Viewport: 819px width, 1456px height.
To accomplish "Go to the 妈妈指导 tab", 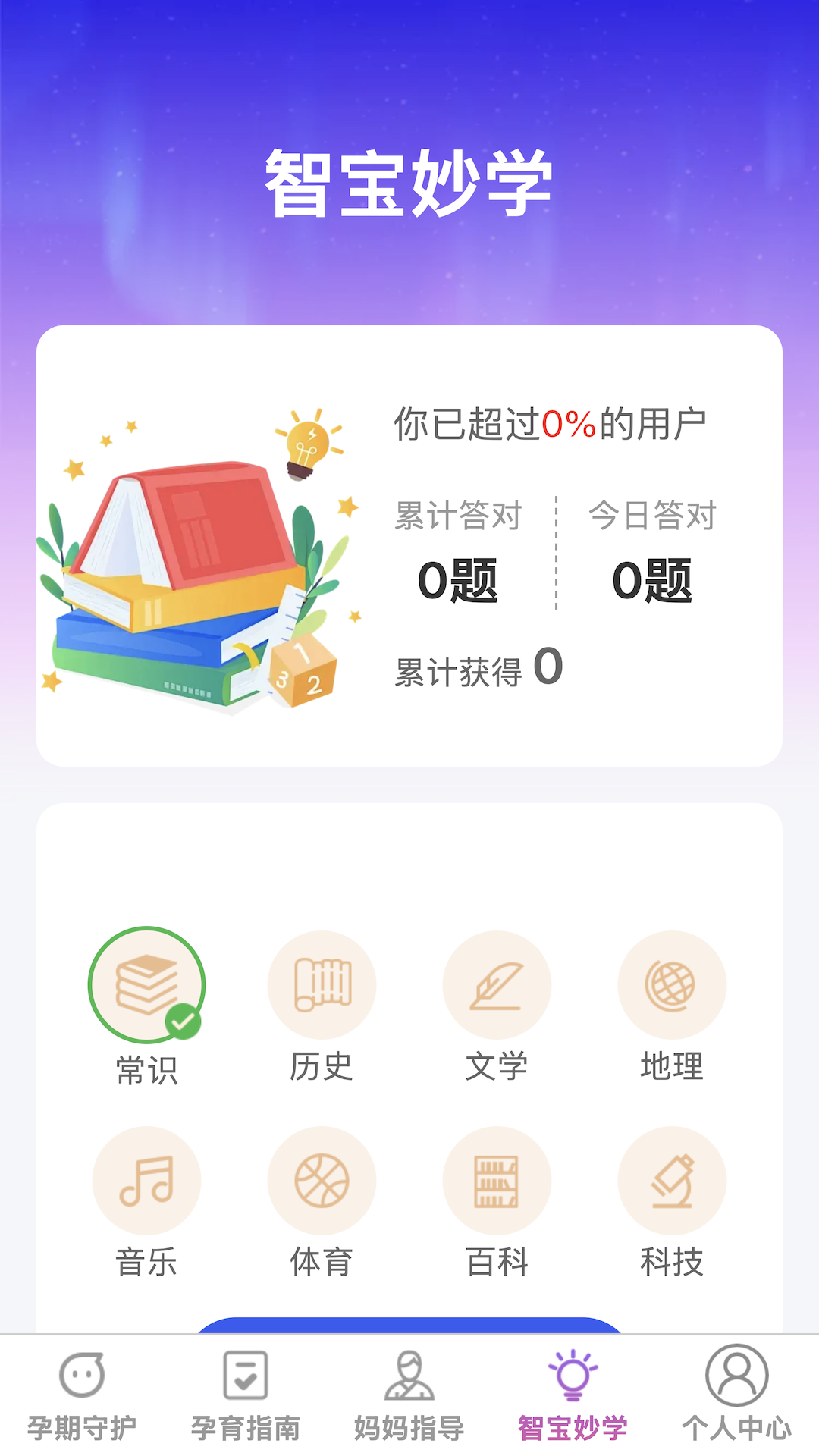I will (409, 1395).
